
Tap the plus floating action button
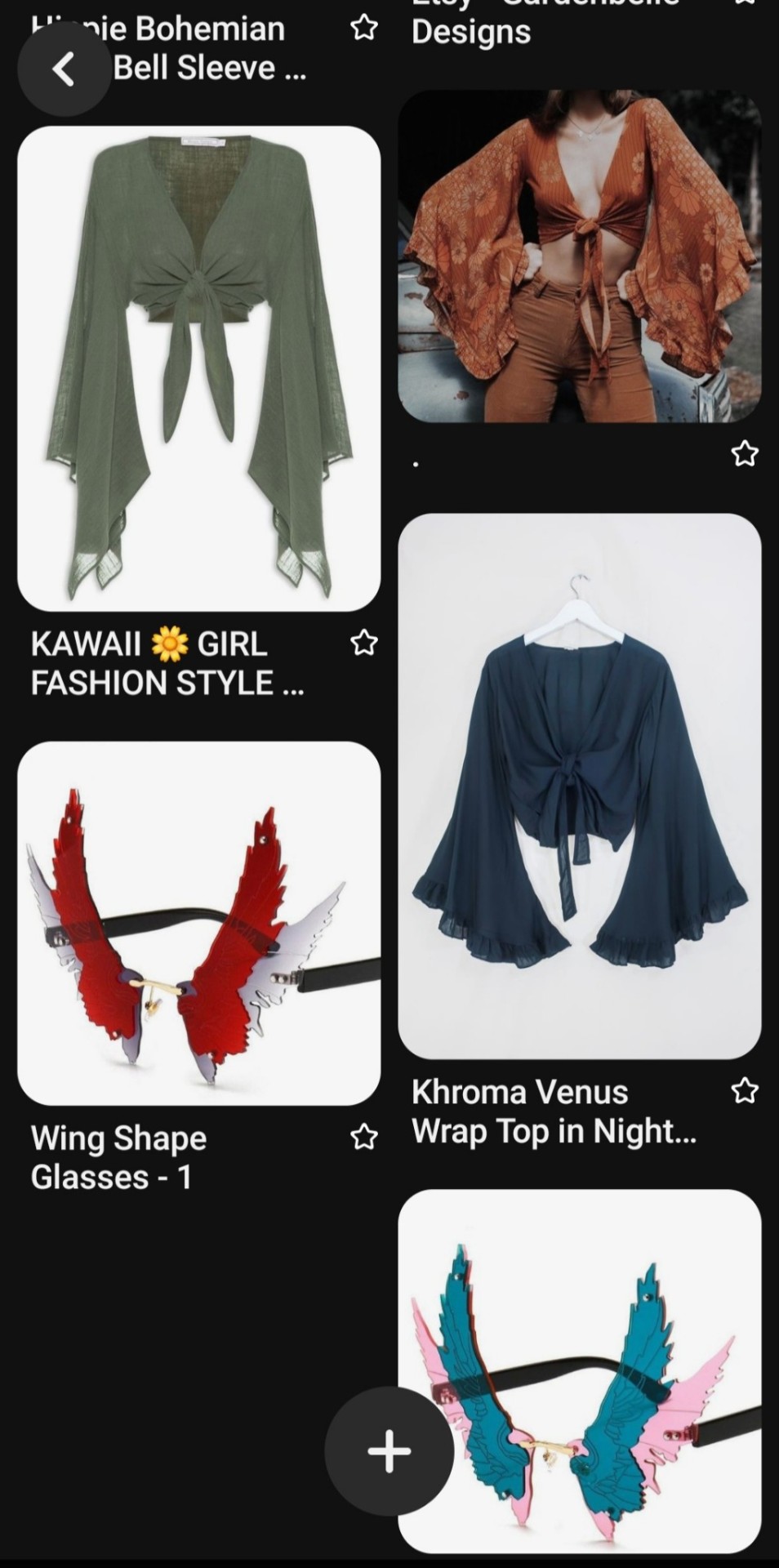pyautogui.click(x=389, y=1451)
